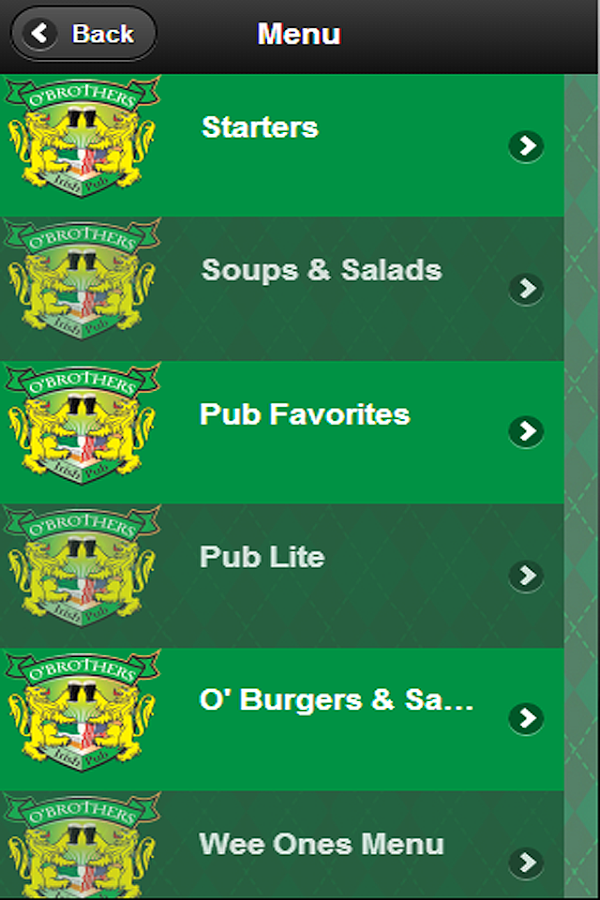
Task: Go back using the Back button
Action: point(83,34)
